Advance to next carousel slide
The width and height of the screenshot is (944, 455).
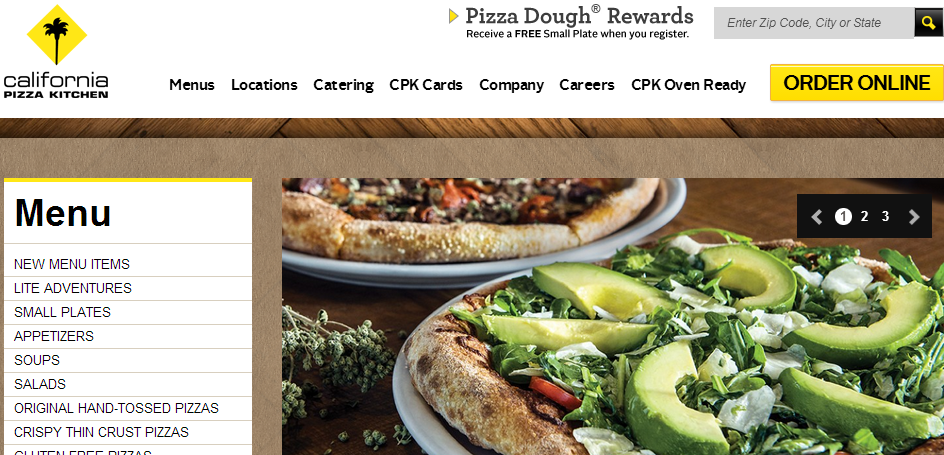914,217
